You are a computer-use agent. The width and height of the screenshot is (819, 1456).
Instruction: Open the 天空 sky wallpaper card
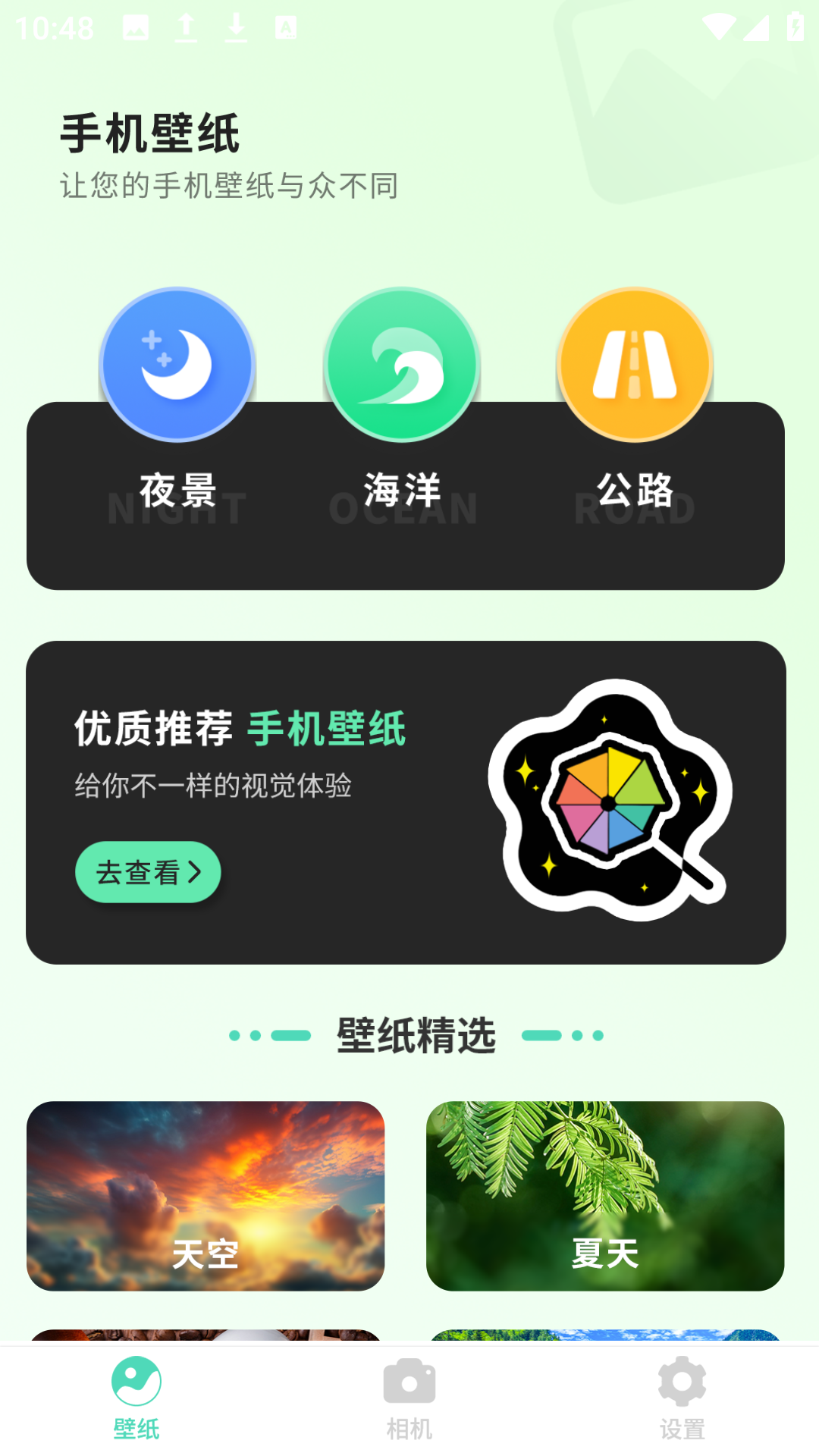(206, 1196)
